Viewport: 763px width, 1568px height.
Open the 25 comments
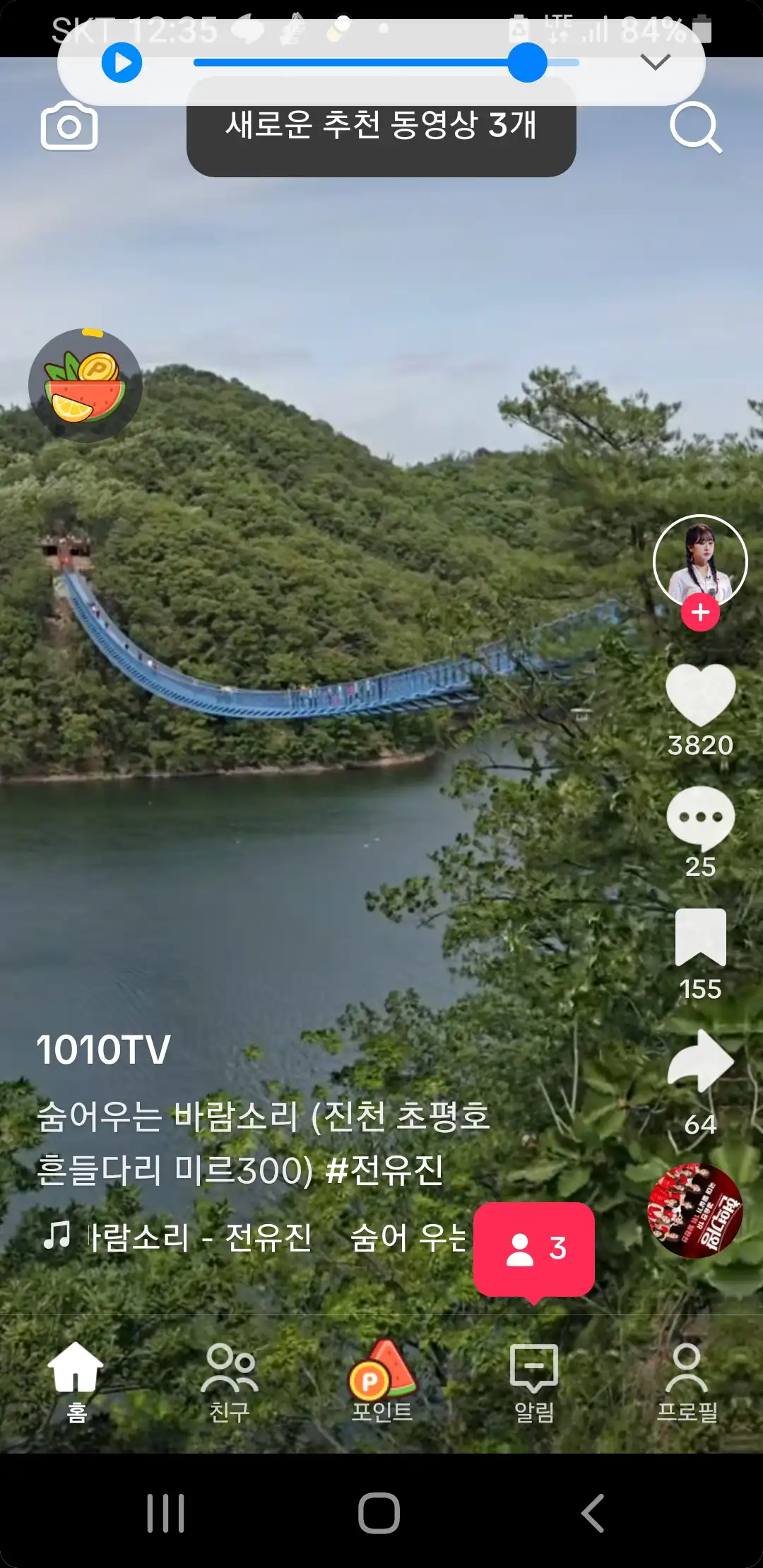point(700,819)
